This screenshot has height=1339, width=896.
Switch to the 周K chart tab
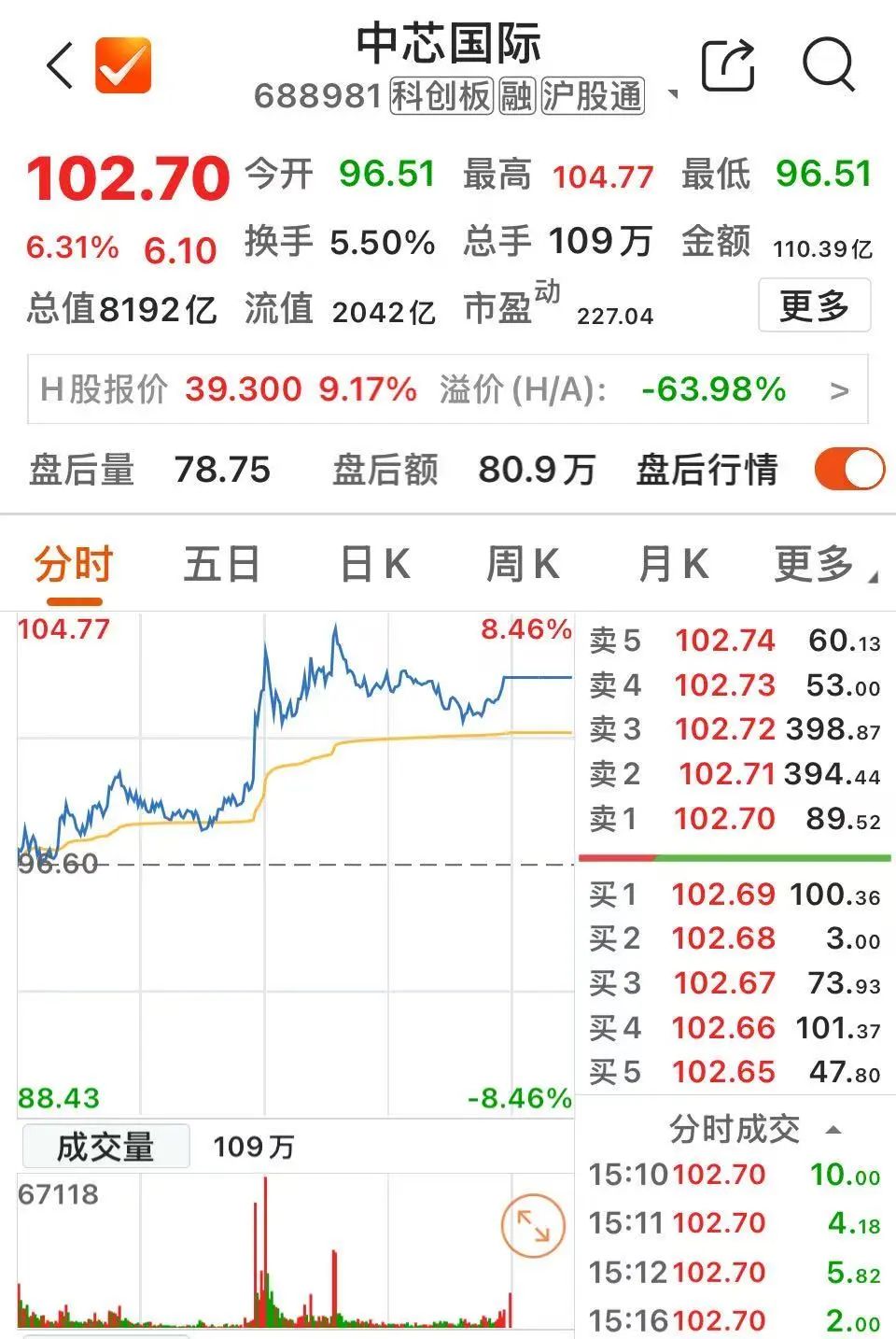point(523,565)
